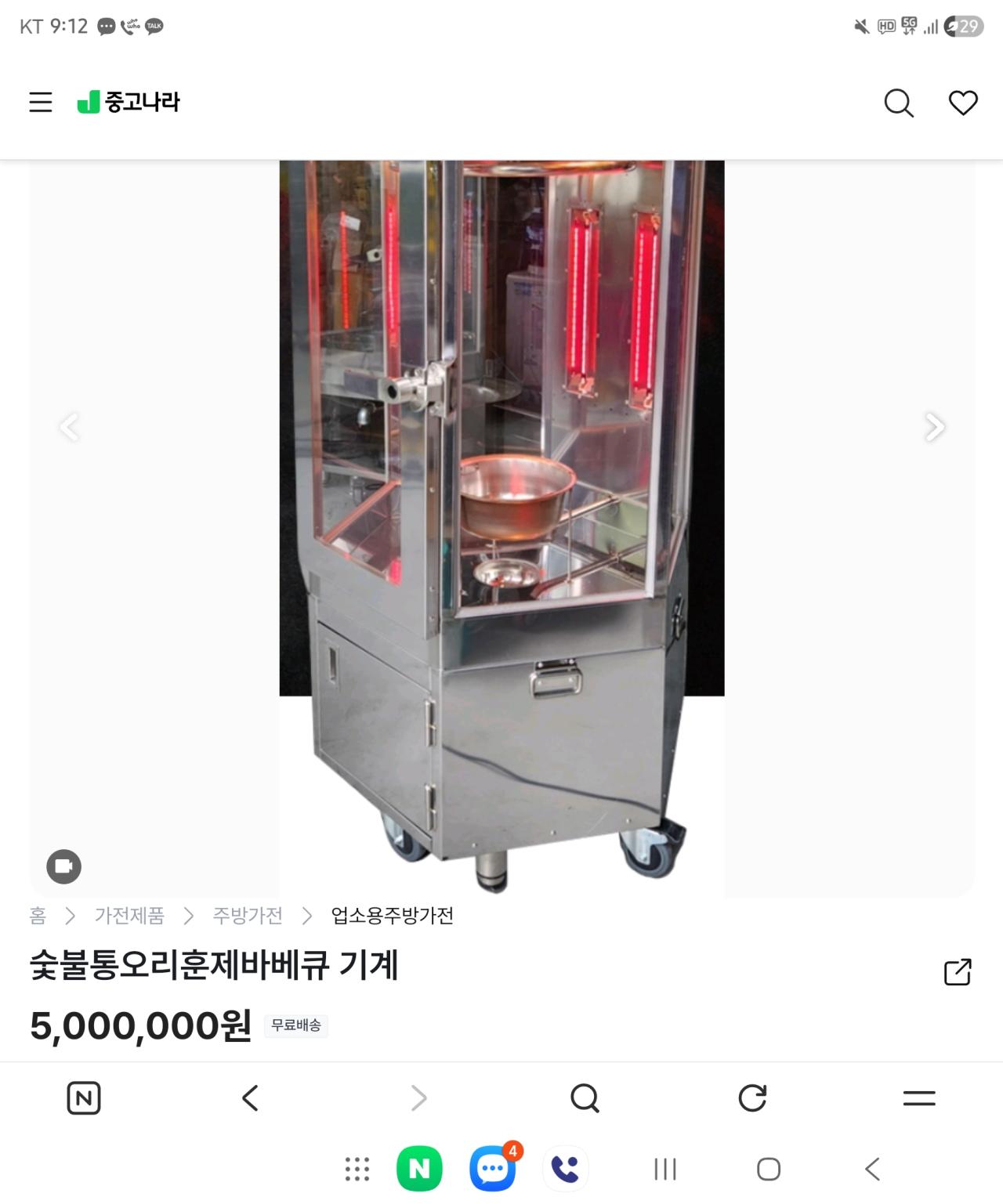Viewport: 1003px width, 1204px height.
Task: Tap the browser search icon in bottom bar
Action: pos(584,1097)
